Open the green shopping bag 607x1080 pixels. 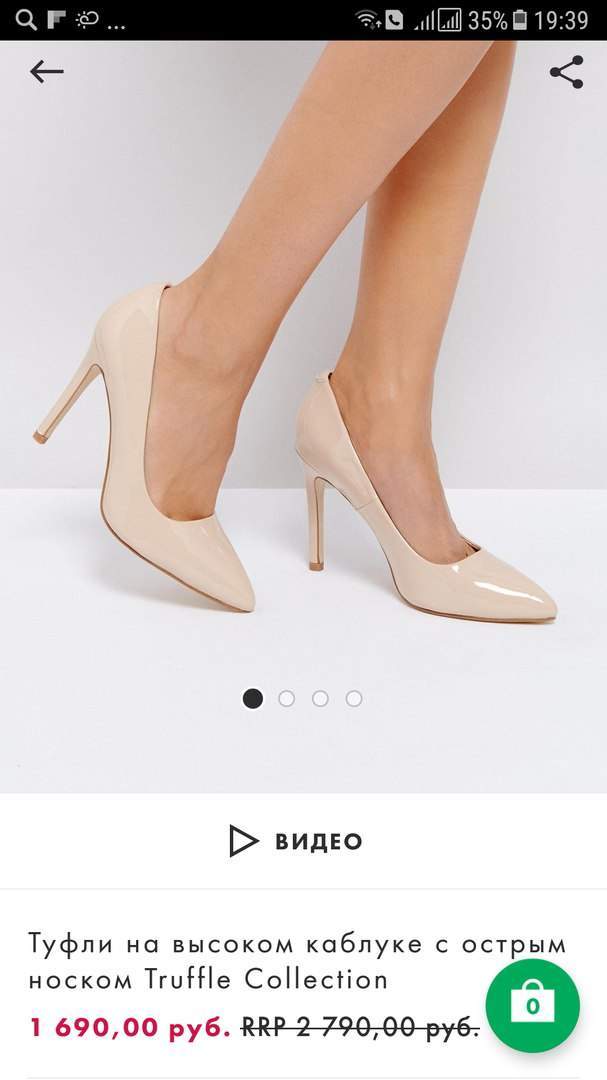[x=533, y=1006]
